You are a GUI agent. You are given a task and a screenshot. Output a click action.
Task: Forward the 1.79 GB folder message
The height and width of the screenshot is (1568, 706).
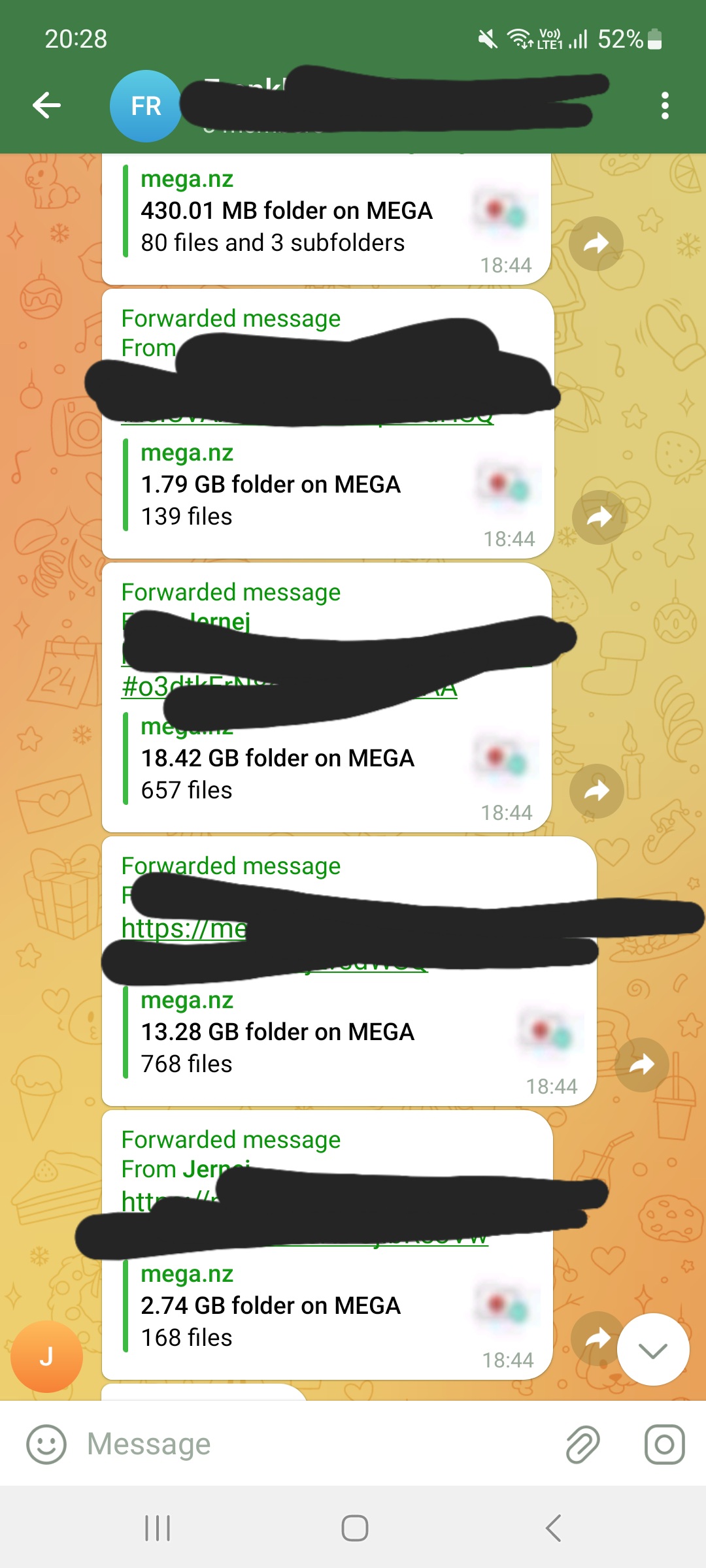point(599,517)
